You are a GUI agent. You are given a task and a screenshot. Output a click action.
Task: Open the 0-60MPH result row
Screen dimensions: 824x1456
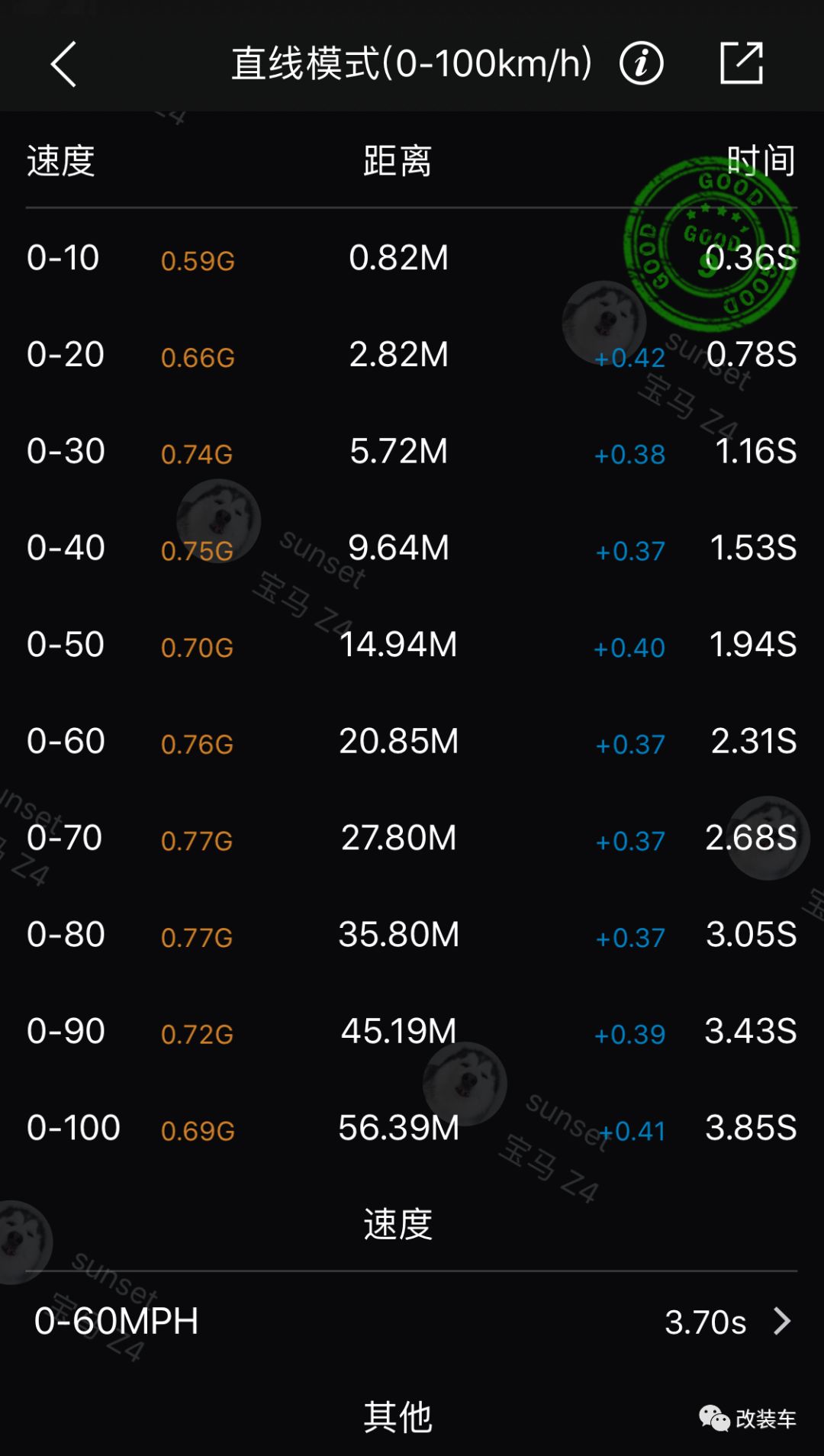pos(412,1321)
